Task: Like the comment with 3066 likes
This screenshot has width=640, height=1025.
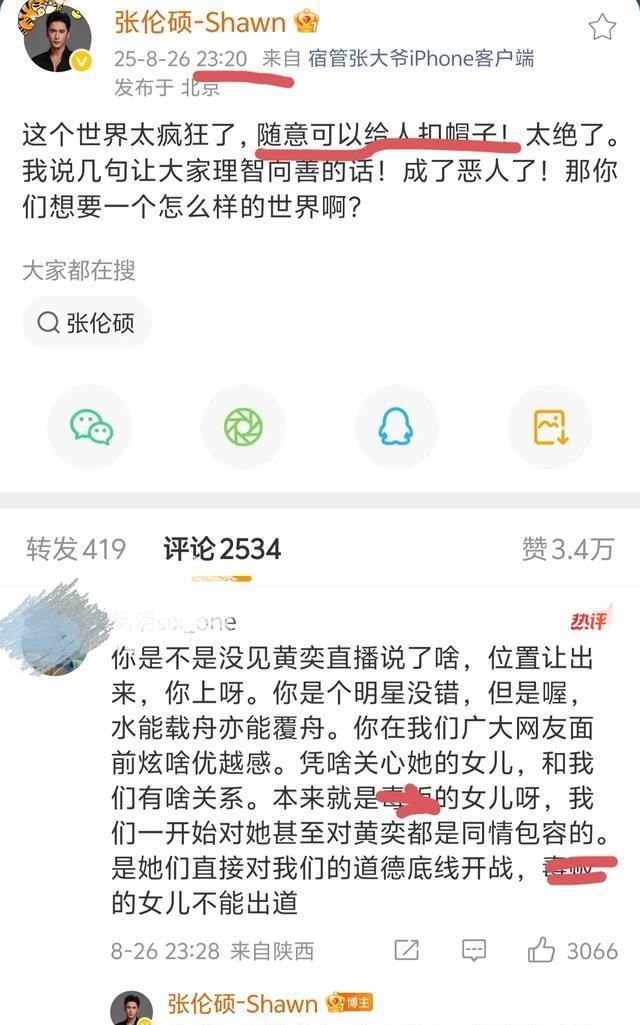Action: 543,950
